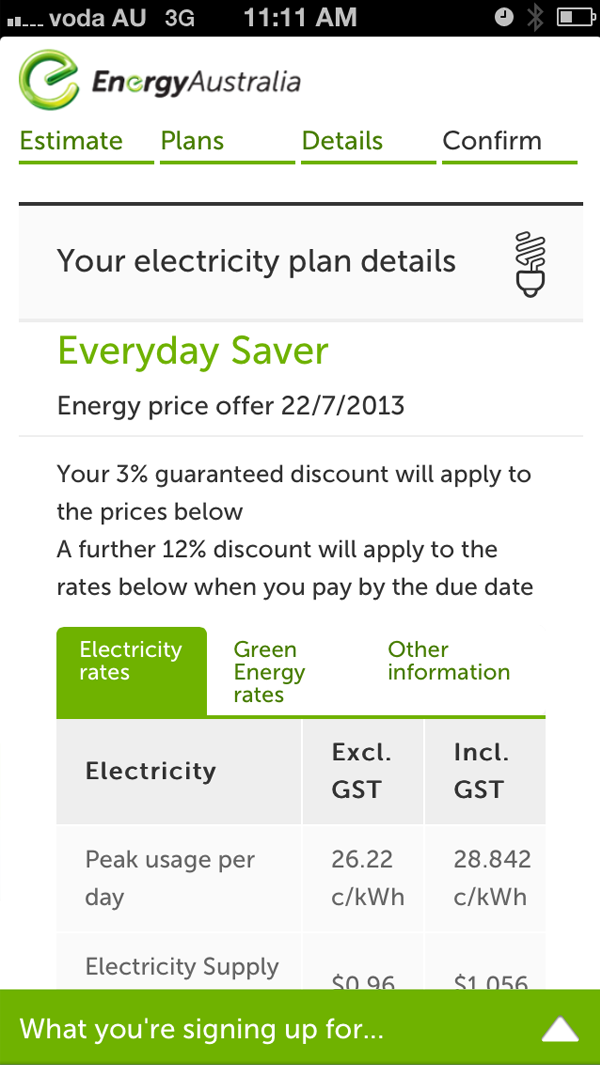This screenshot has height=1065, width=600.
Task: Open the Plans step
Action: tap(227, 143)
